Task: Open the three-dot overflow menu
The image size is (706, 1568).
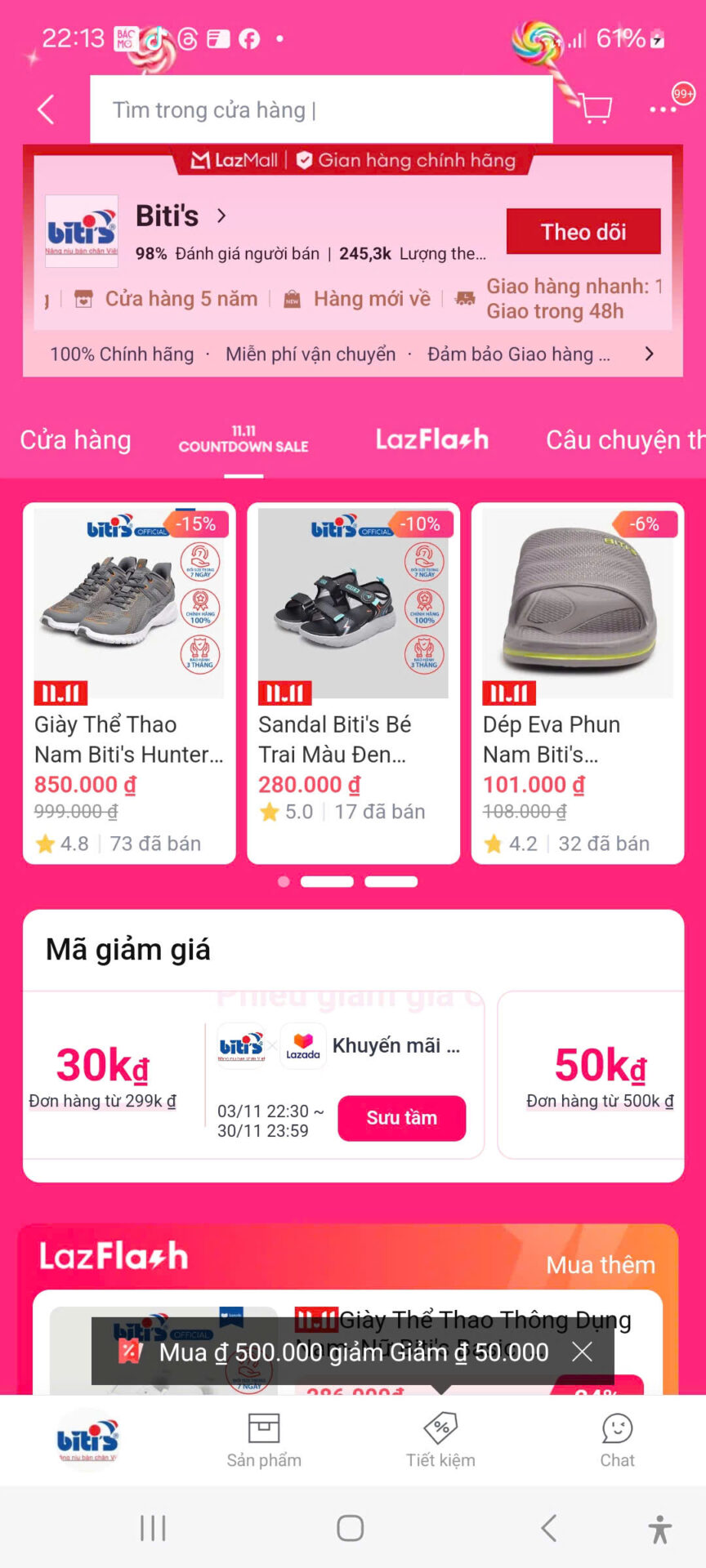Action: [x=663, y=109]
